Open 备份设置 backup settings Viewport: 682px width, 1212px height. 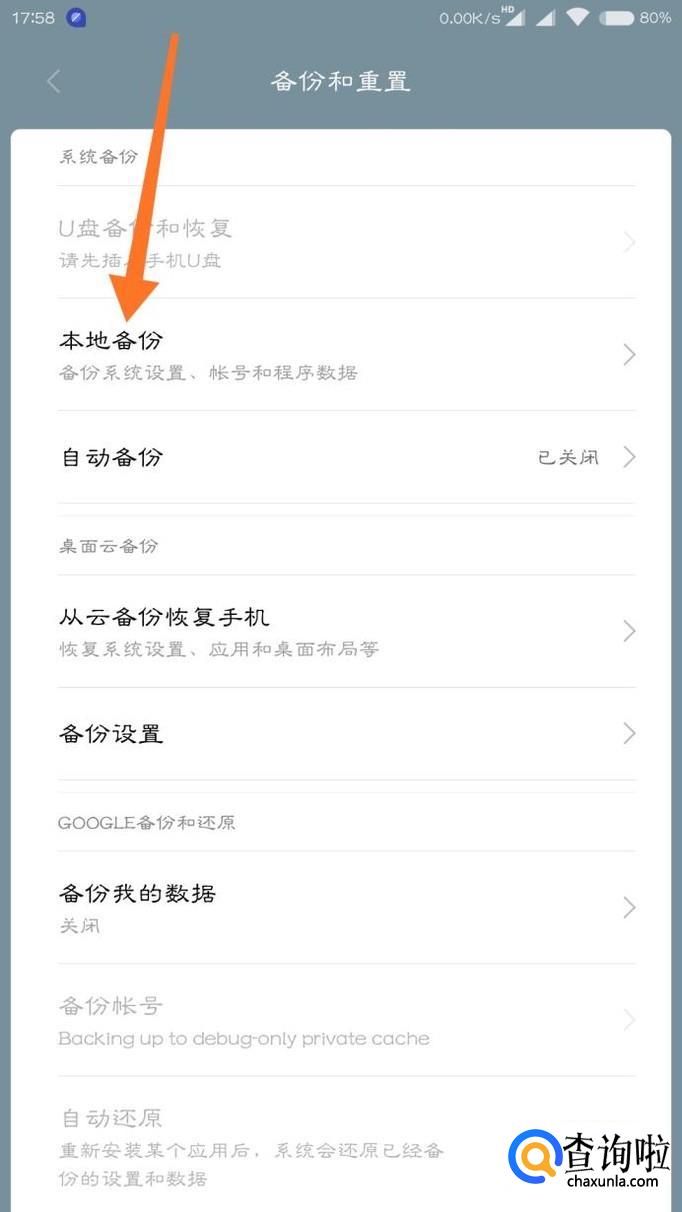click(x=340, y=734)
